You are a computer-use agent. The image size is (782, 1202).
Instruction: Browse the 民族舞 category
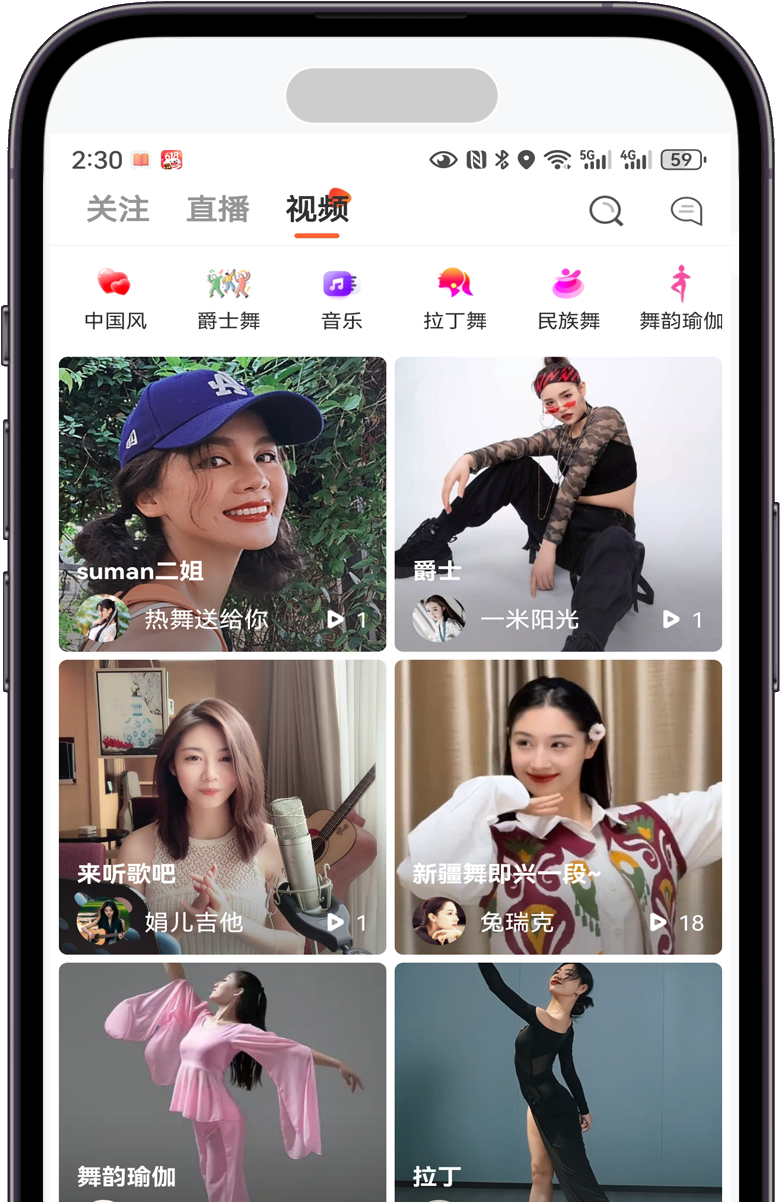568,298
